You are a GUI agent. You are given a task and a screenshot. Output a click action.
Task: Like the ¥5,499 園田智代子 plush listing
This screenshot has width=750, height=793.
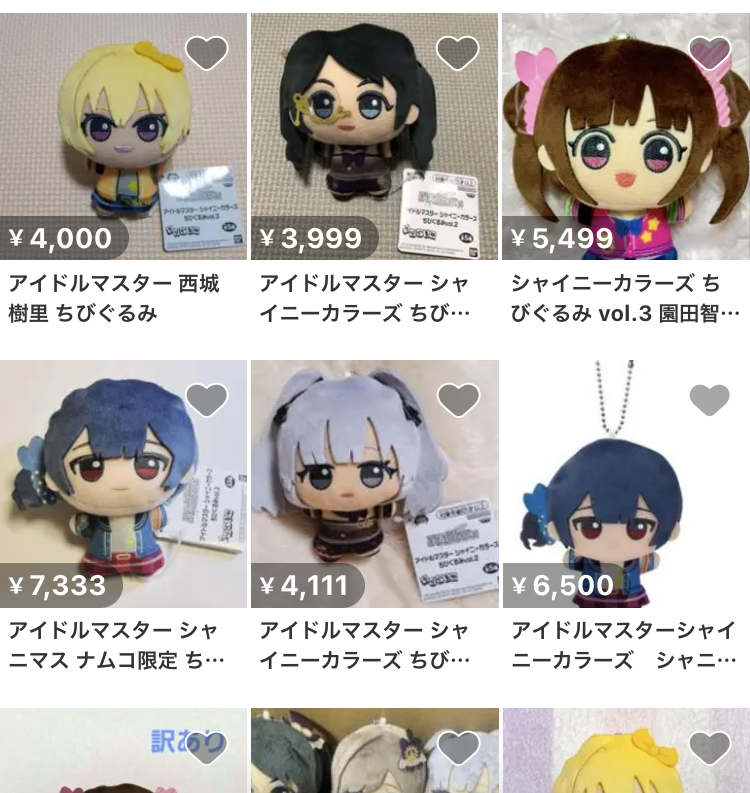click(x=710, y=53)
